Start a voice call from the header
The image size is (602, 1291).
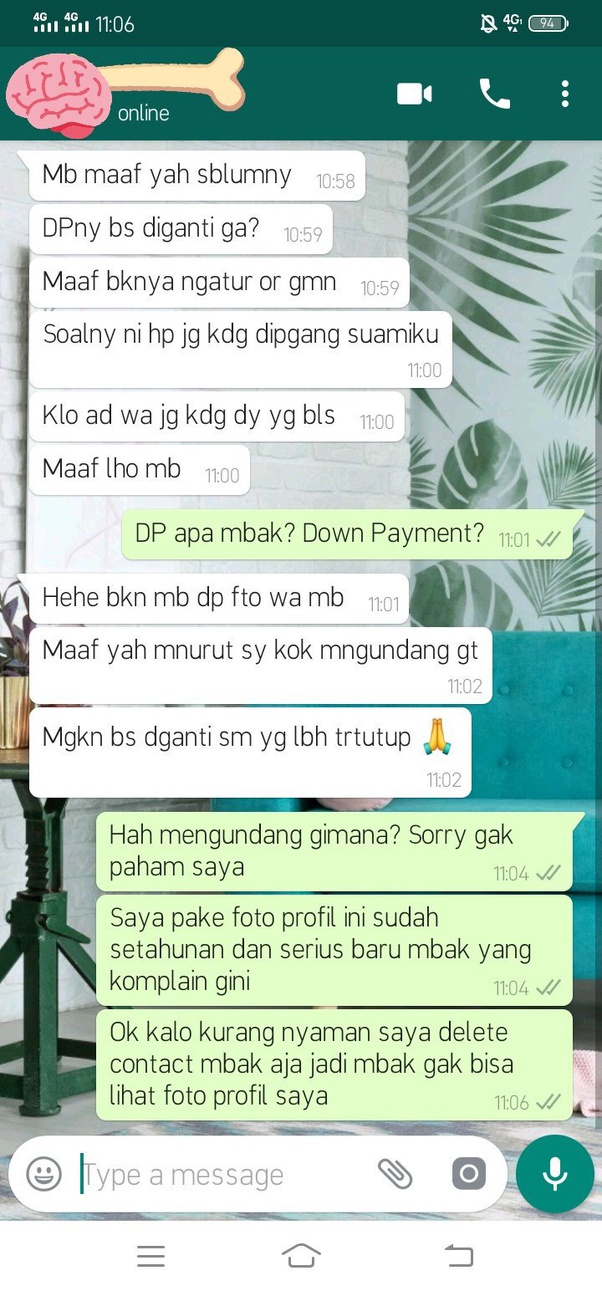(494, 94)
